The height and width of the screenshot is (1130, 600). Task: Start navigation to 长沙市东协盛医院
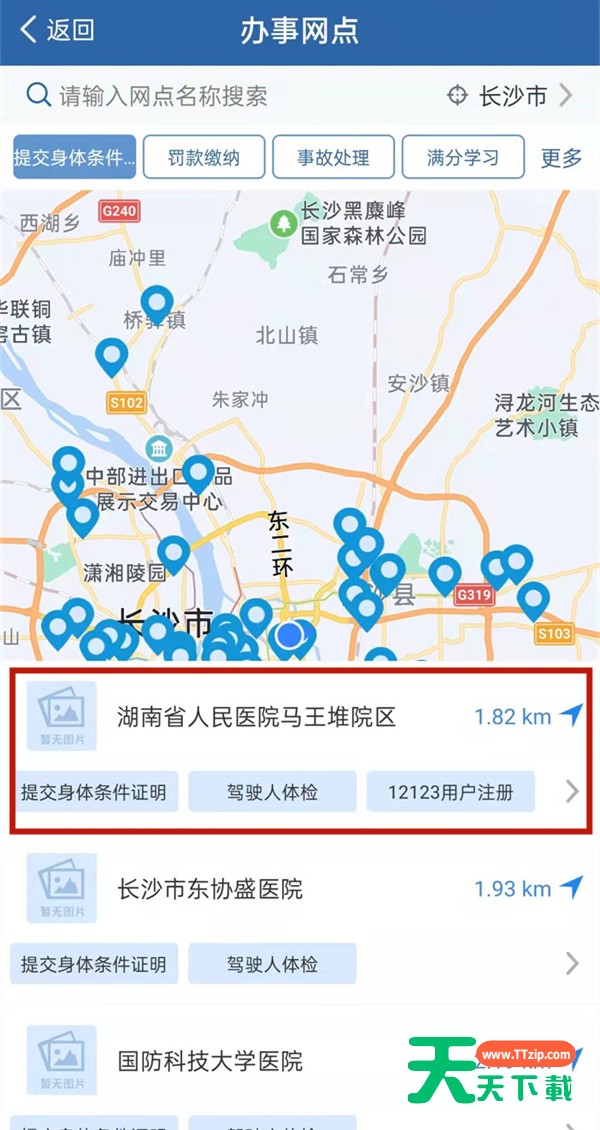point(570,887)
